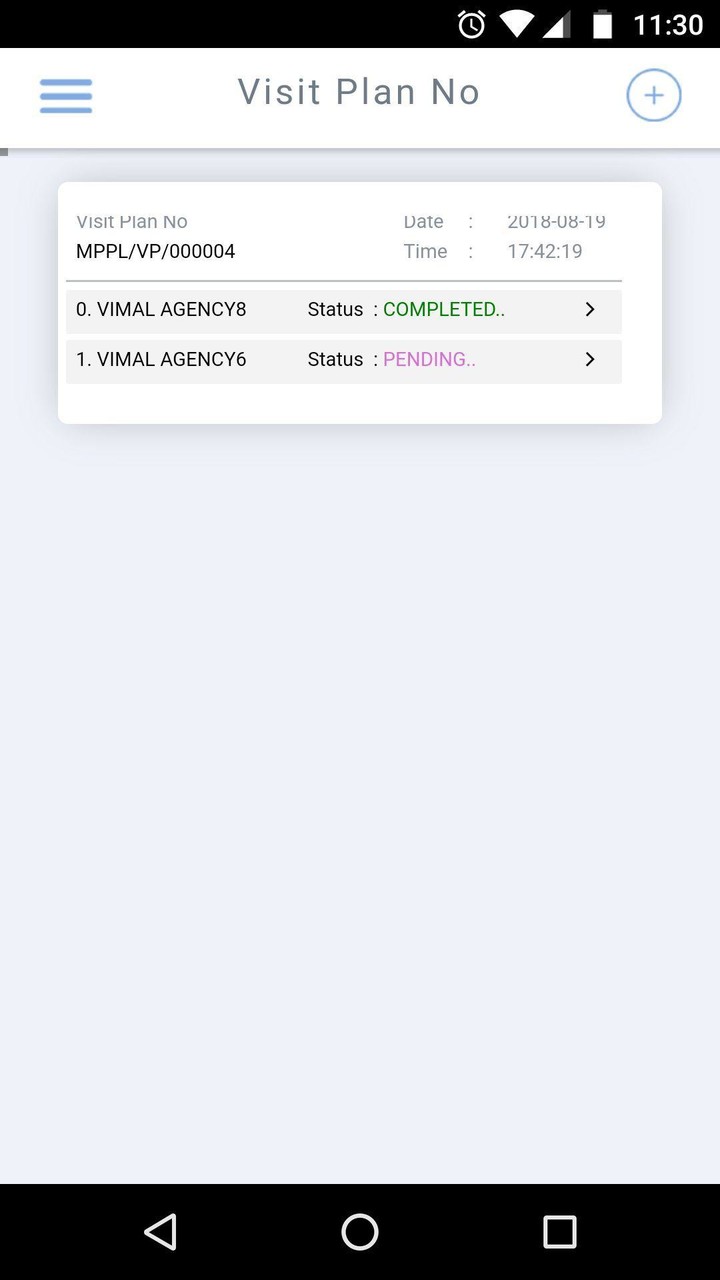Add a new visit plan
The height and width of the screenshot is (1280, 720).
point(654,96)
